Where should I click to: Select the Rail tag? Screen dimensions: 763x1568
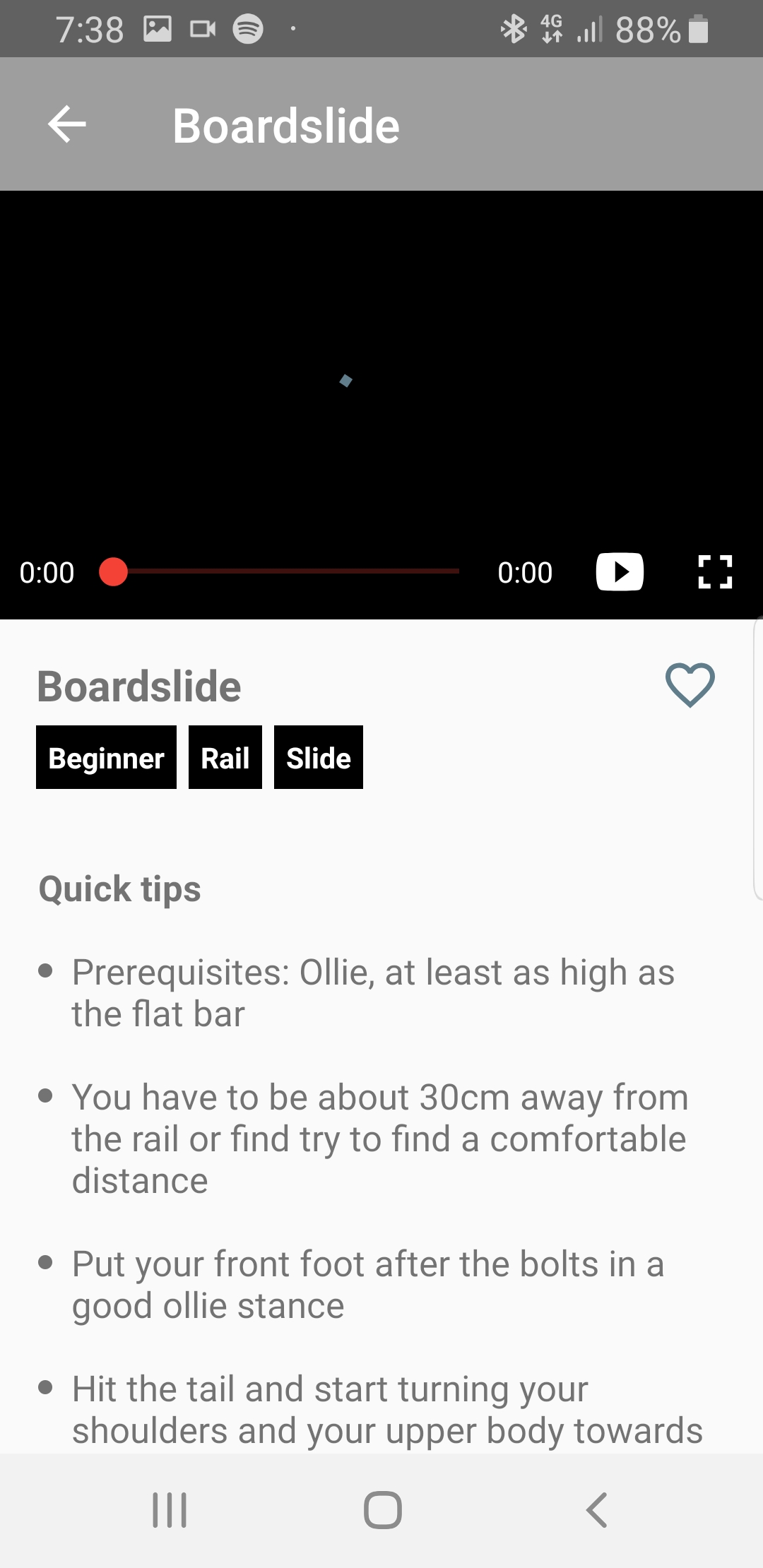click(225, 758)
